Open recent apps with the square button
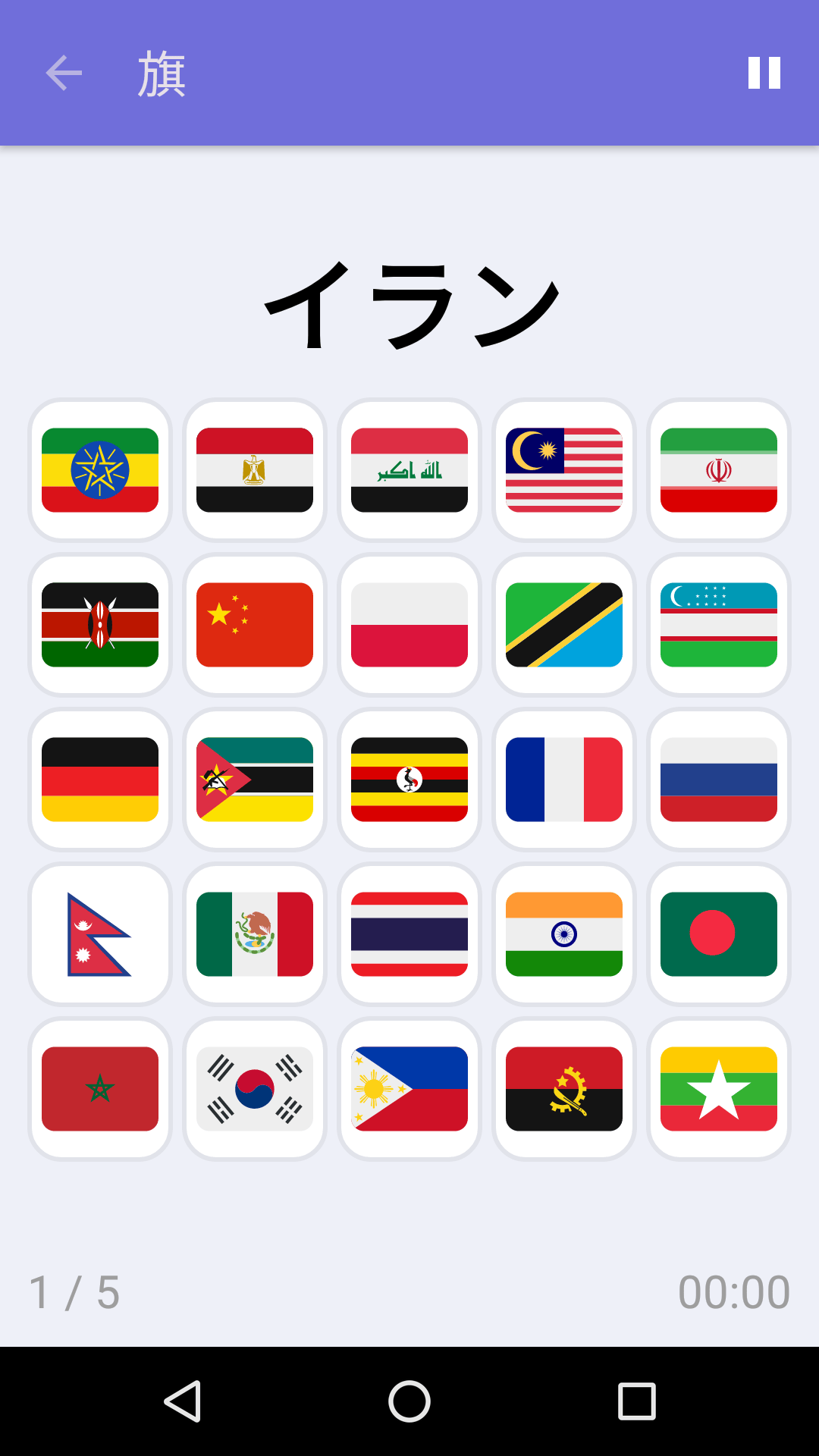Image resolution: width=819 pixels, height=1456 pixels. [x=635, y=1401]
